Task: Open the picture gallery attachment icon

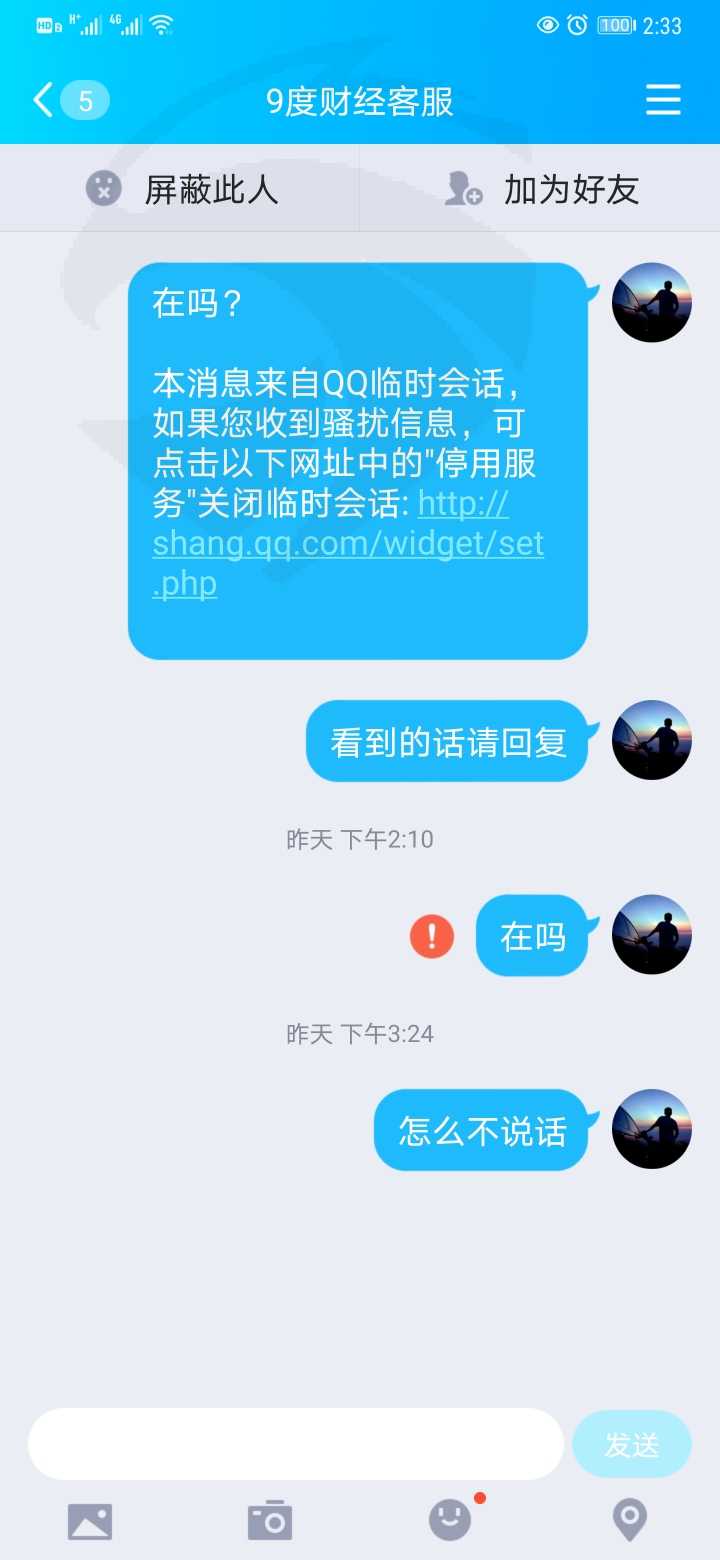Action: [x=90, y=1521]
